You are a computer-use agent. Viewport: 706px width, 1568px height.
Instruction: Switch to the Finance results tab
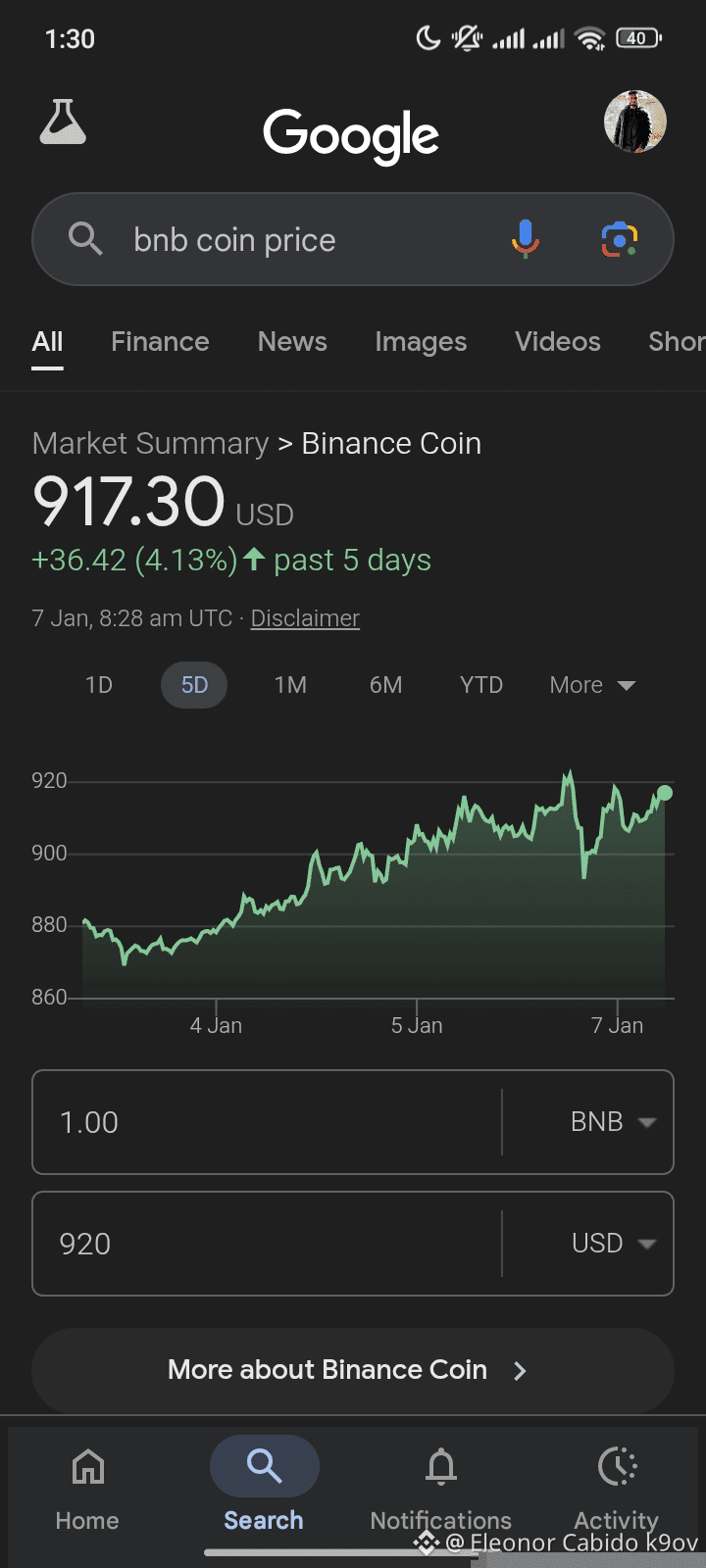coord(160,342)
